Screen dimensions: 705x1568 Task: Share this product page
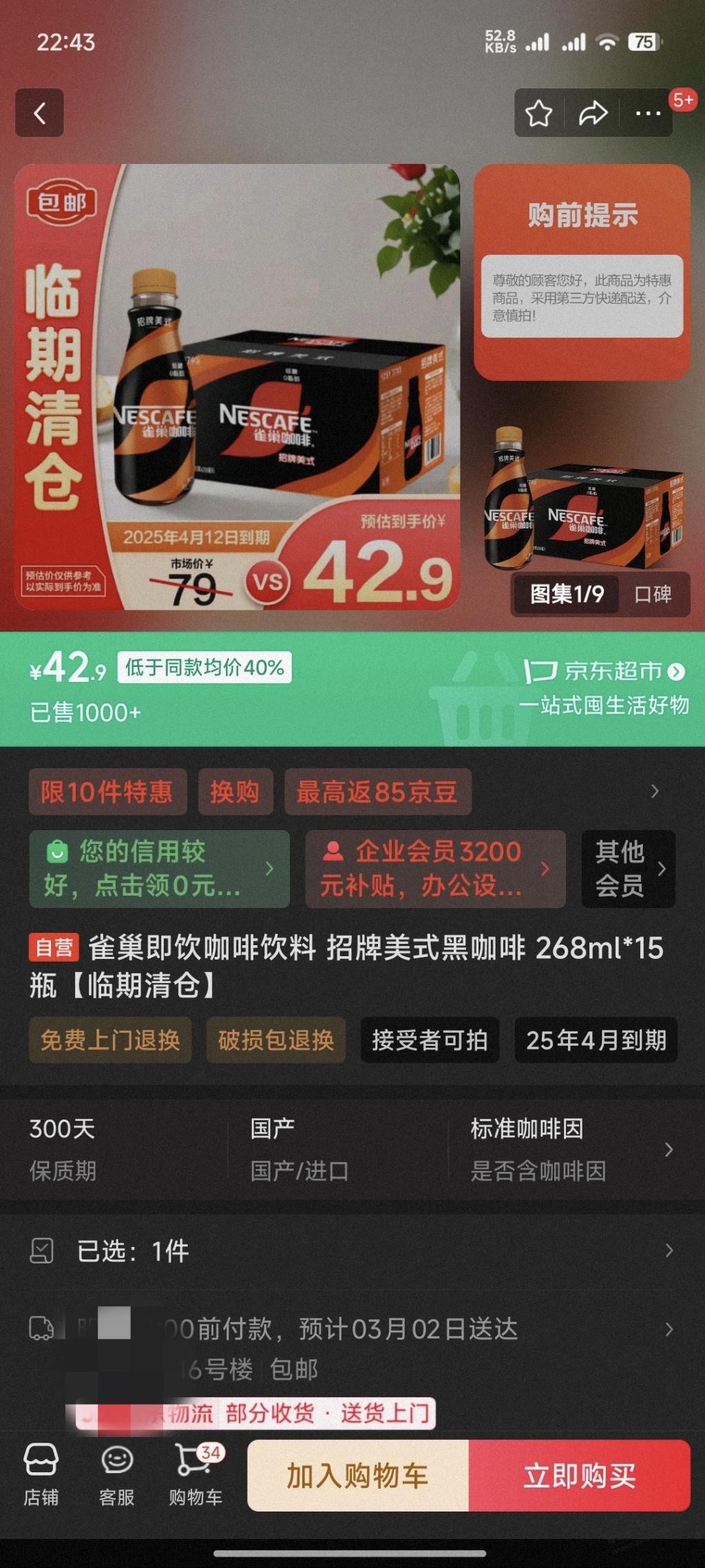[x=592, y=114]
